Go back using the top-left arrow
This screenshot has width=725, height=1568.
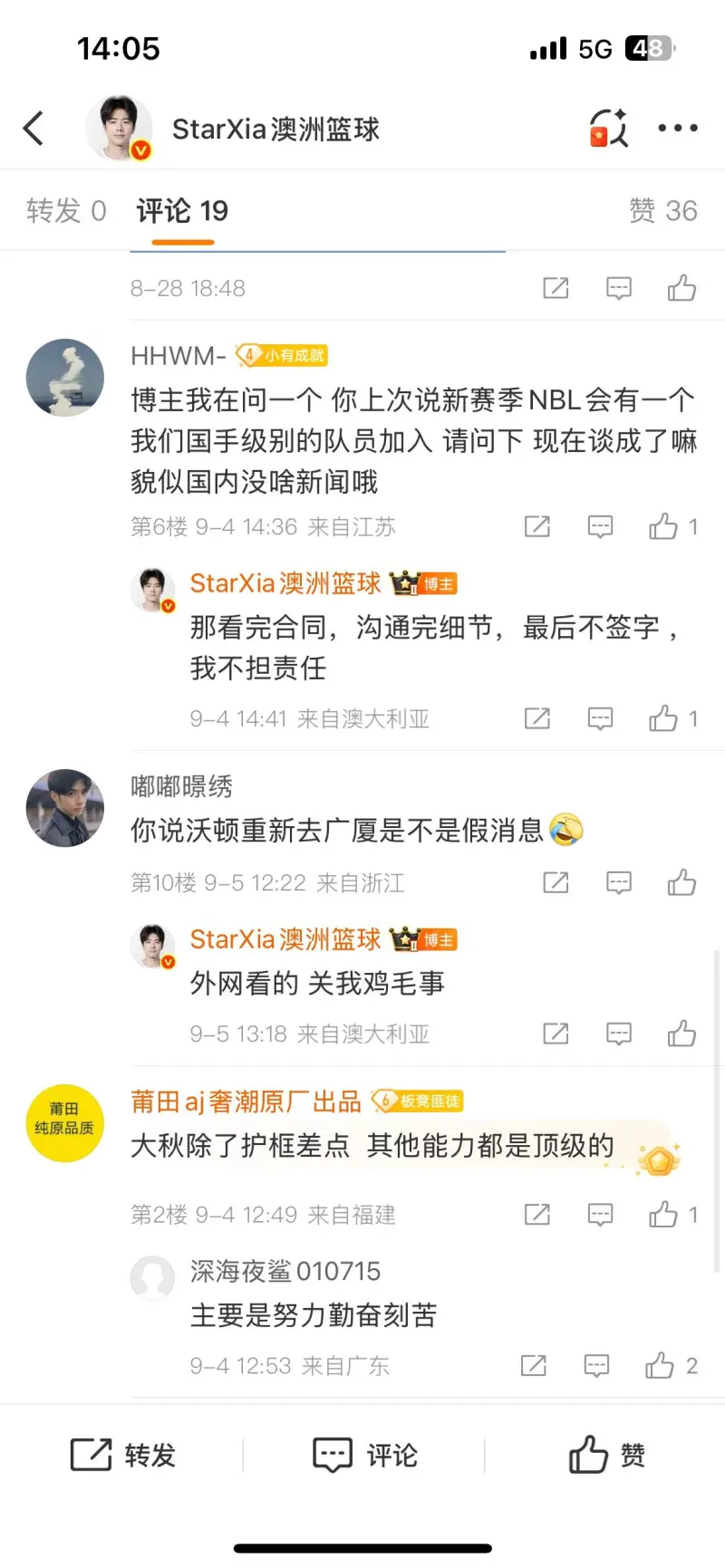(x=34, y=129)
